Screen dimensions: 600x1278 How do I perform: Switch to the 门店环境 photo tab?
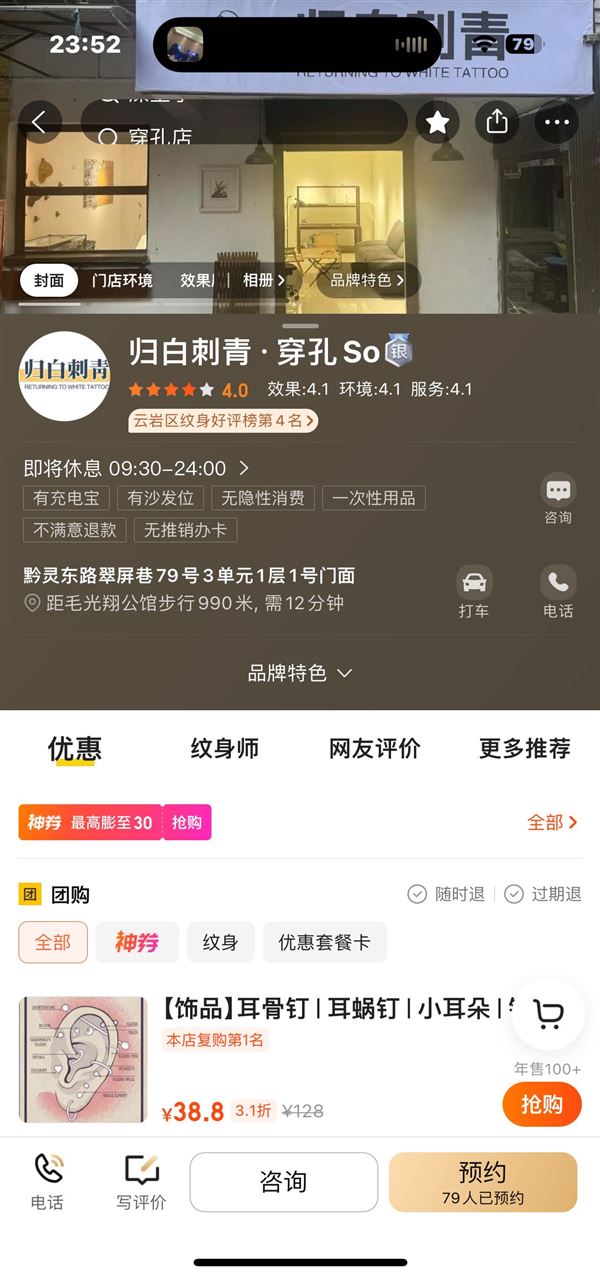(122, 280)
